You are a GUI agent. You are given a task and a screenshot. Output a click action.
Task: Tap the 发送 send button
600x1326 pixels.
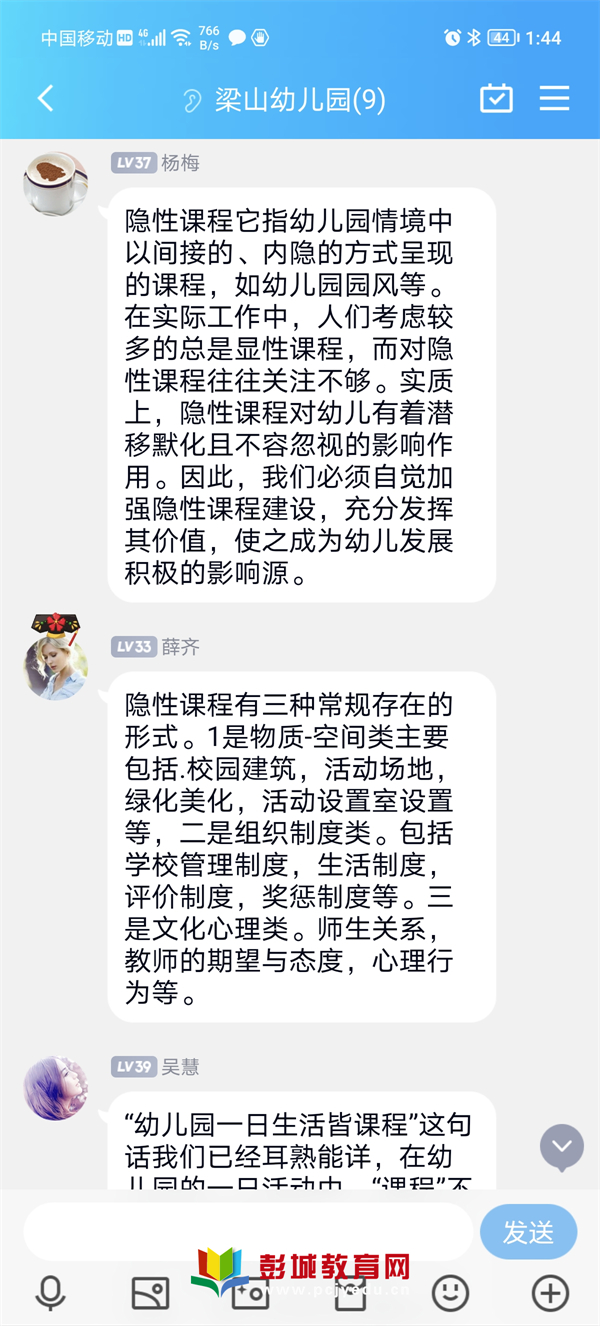coord(528,1231)
